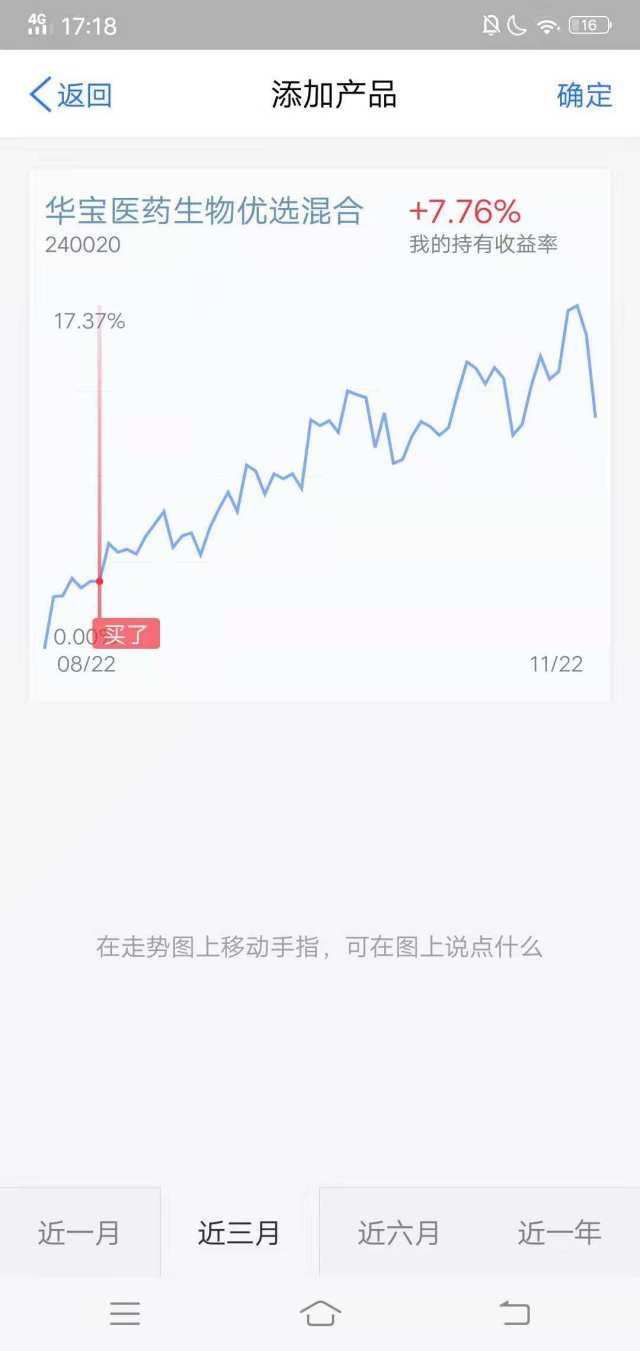The width and height of the screenshot is (640, 1351).
Task: Tap the 买了 marker on the chart
Action: tap(126, 634)
